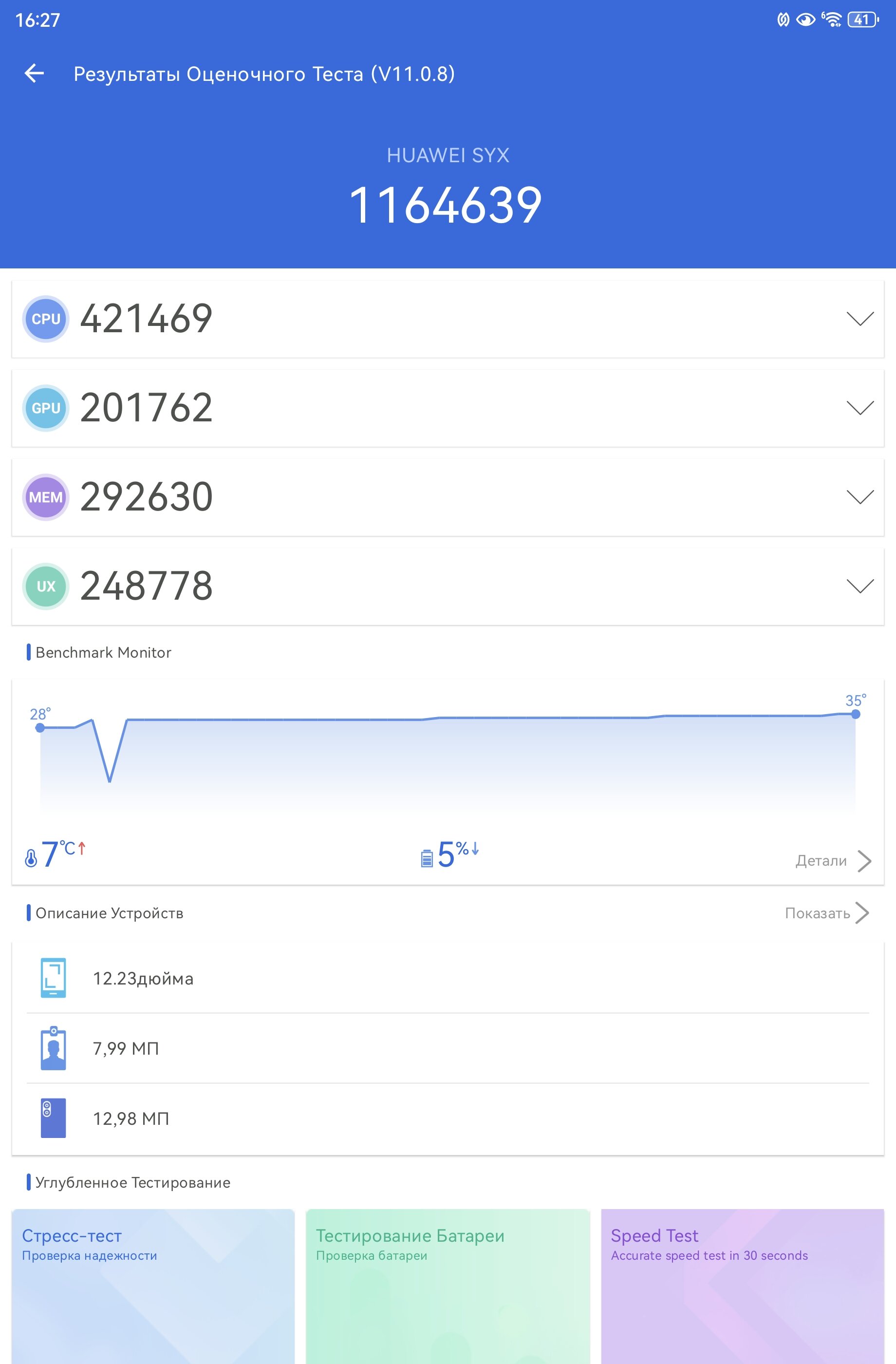Open the Тестирование Батареи card

pos(448,1284)
